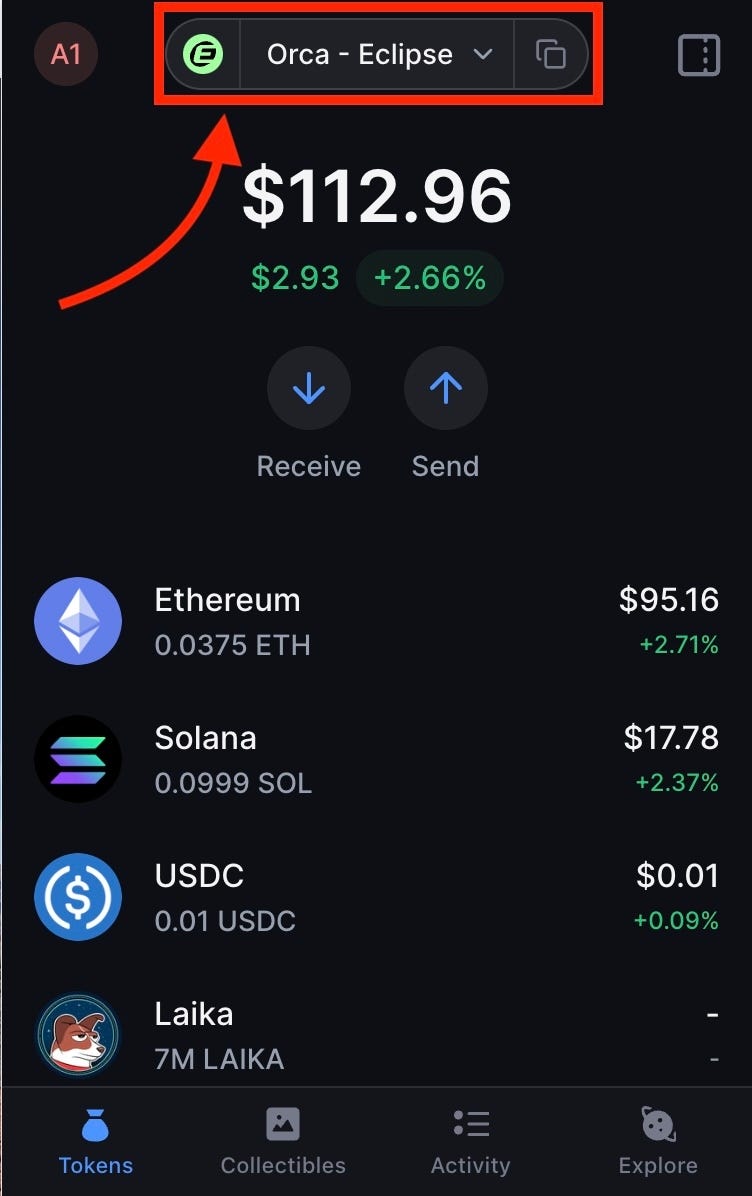Expand the Orca - Eclipse wallet dropdown

tap(379, 54)
